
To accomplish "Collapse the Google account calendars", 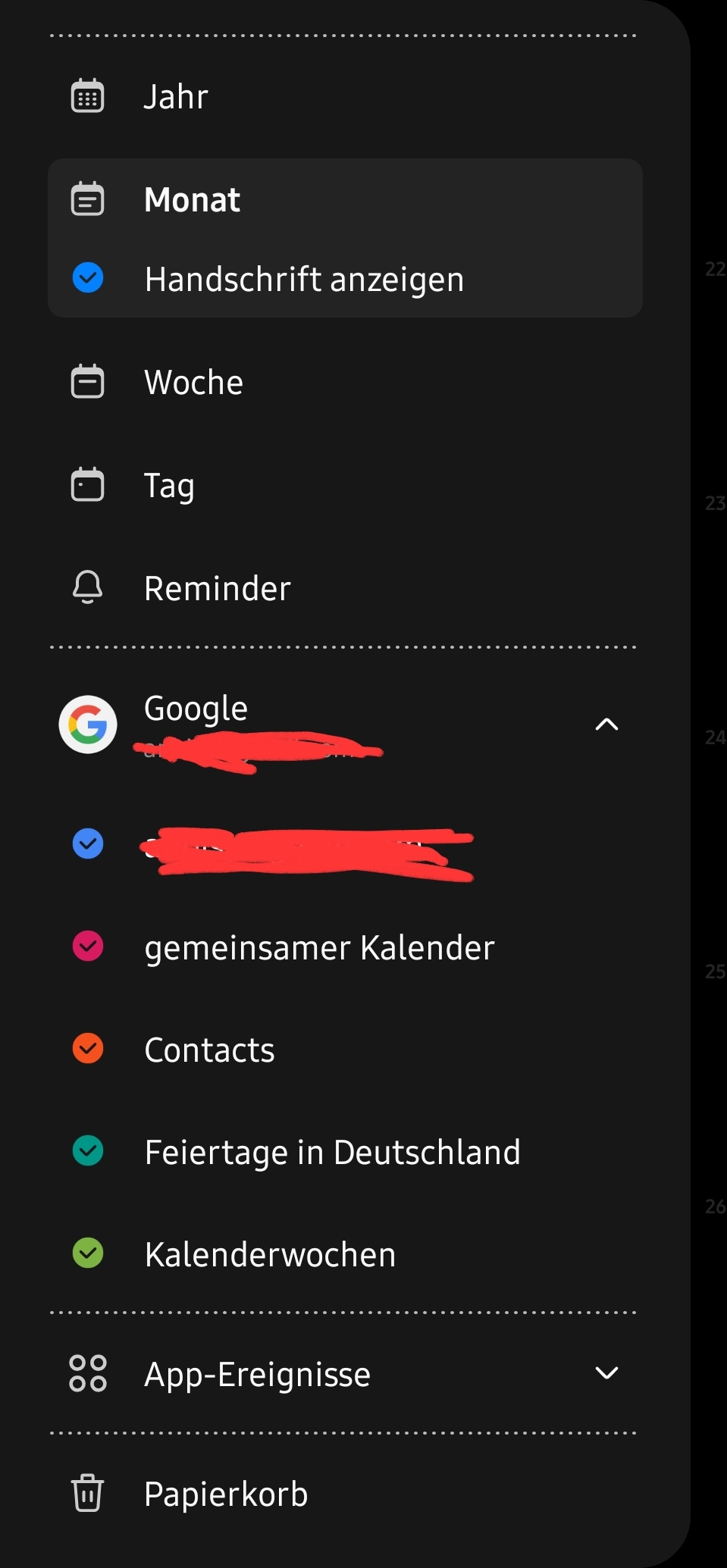I will point(606,725).
